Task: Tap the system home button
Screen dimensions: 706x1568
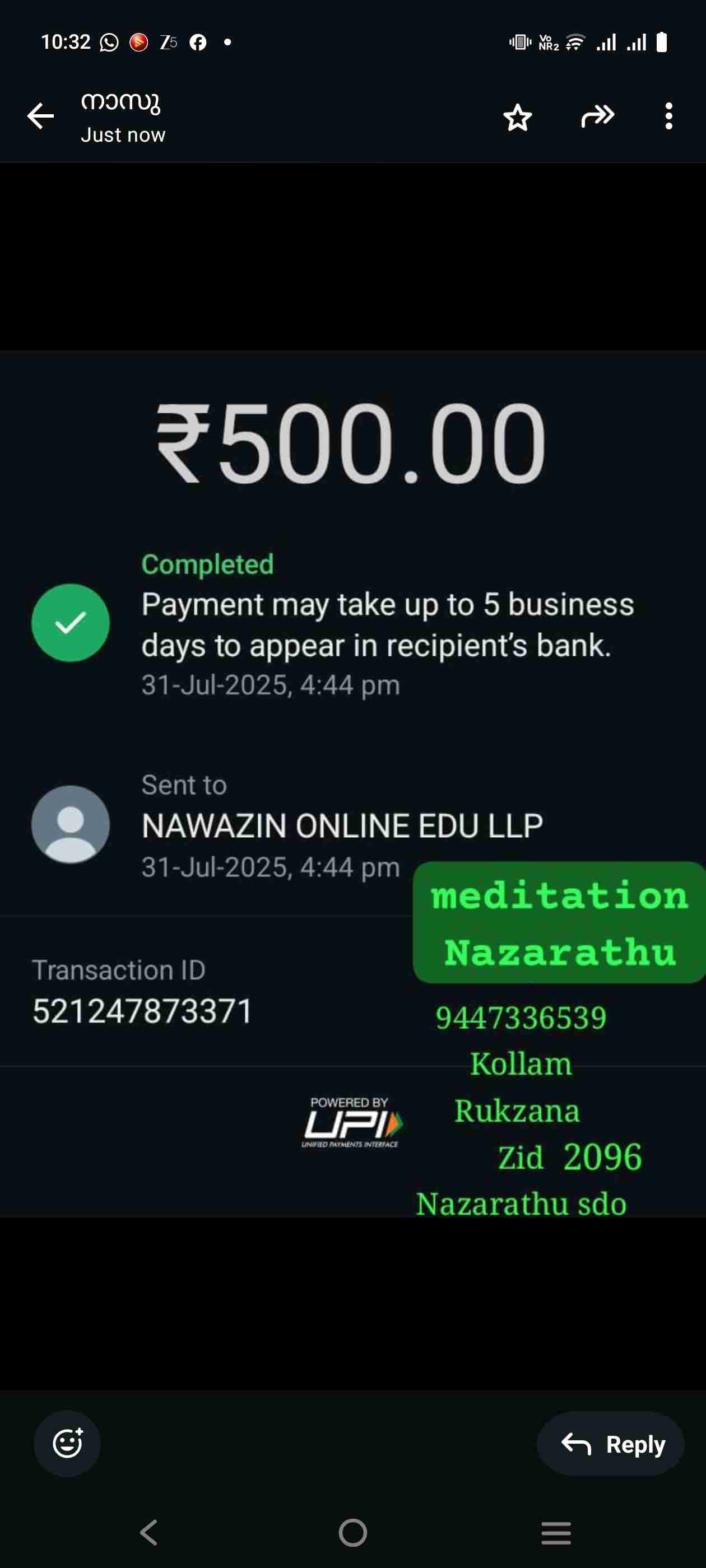Action: click(352, 1532)
